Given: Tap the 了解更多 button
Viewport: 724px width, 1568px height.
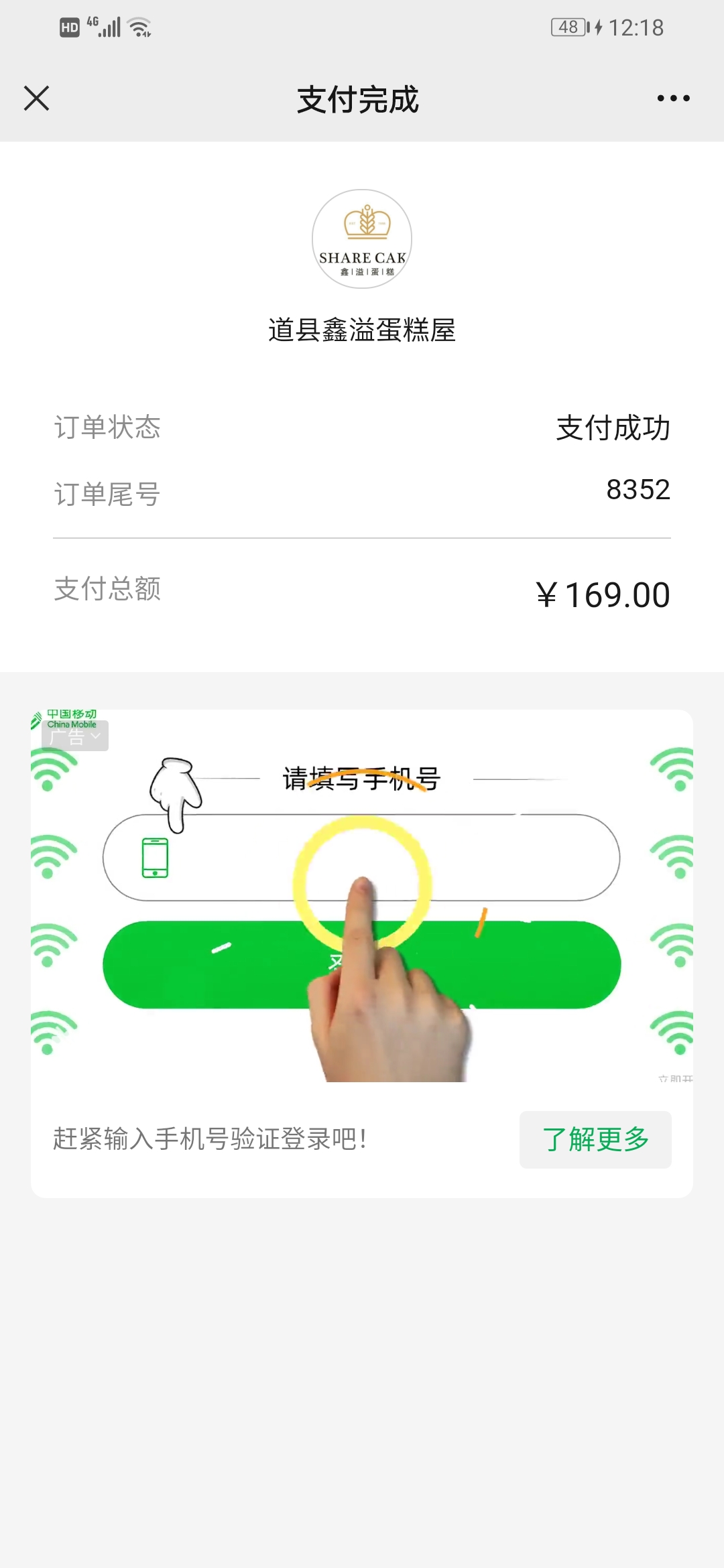Looking at the screenshot, I should click(595, 1140).
